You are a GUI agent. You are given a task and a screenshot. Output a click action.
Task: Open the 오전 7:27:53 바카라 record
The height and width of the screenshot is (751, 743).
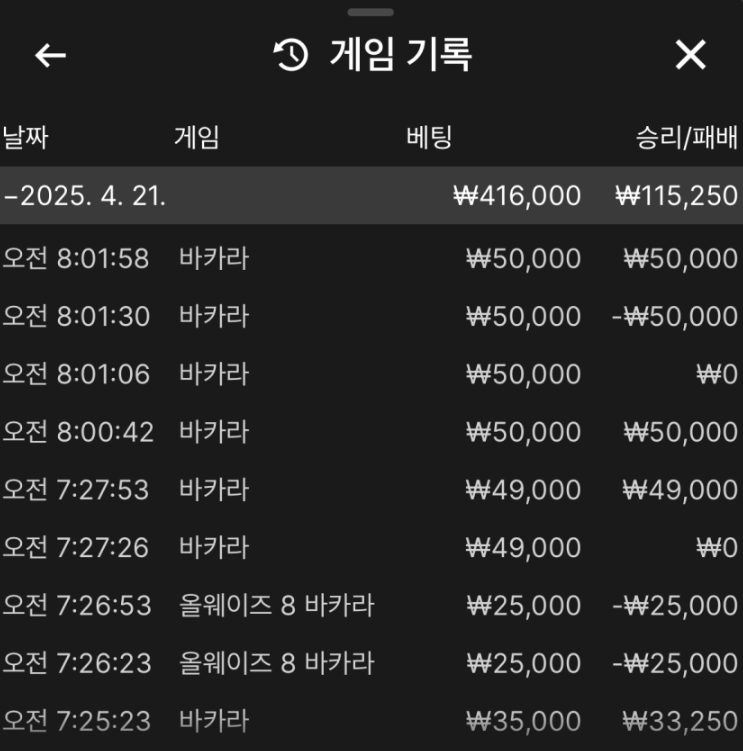click(x=370, y=490)
